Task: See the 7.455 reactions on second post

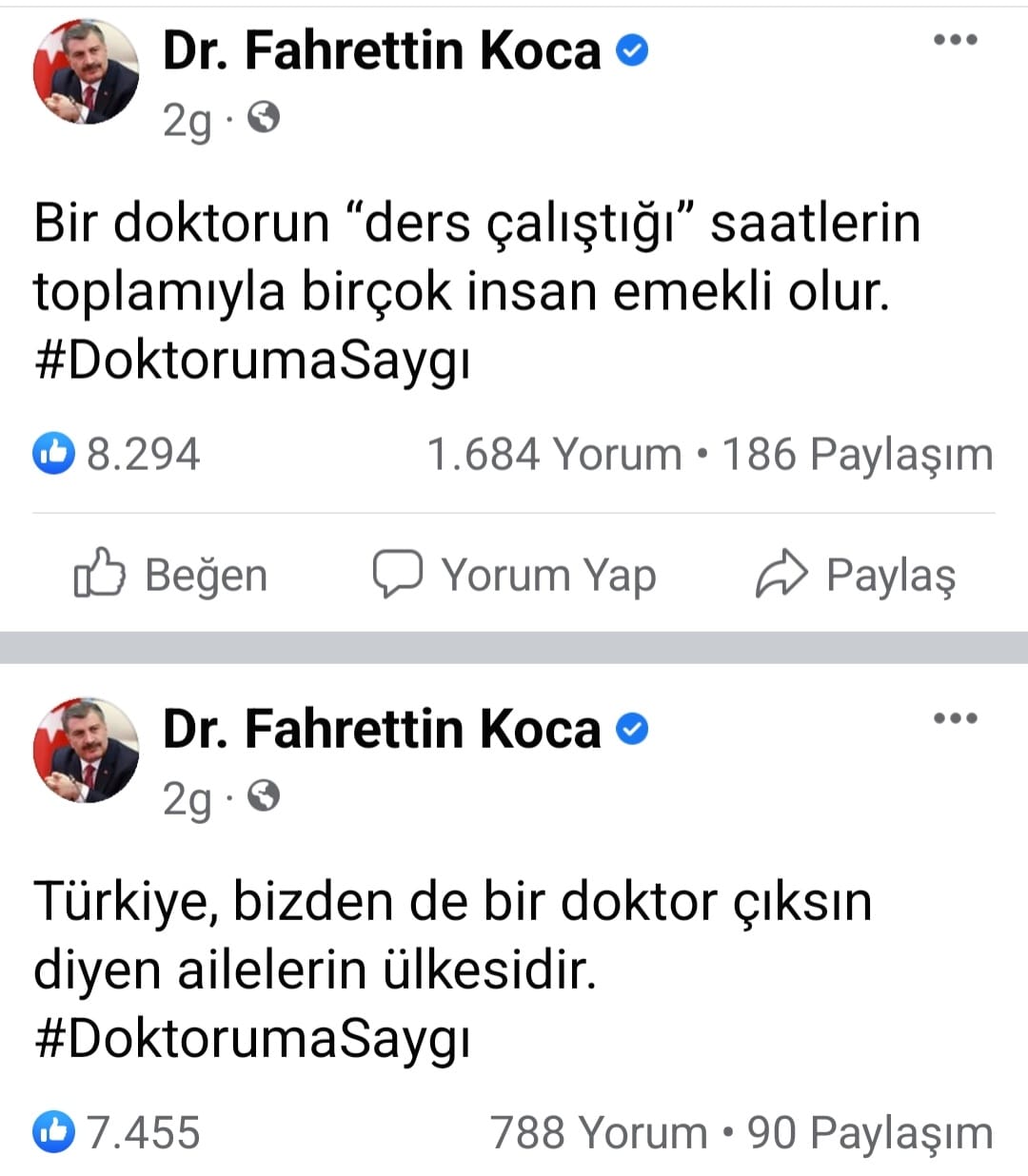Action: pyautogui.click(x=118, y=1132)
